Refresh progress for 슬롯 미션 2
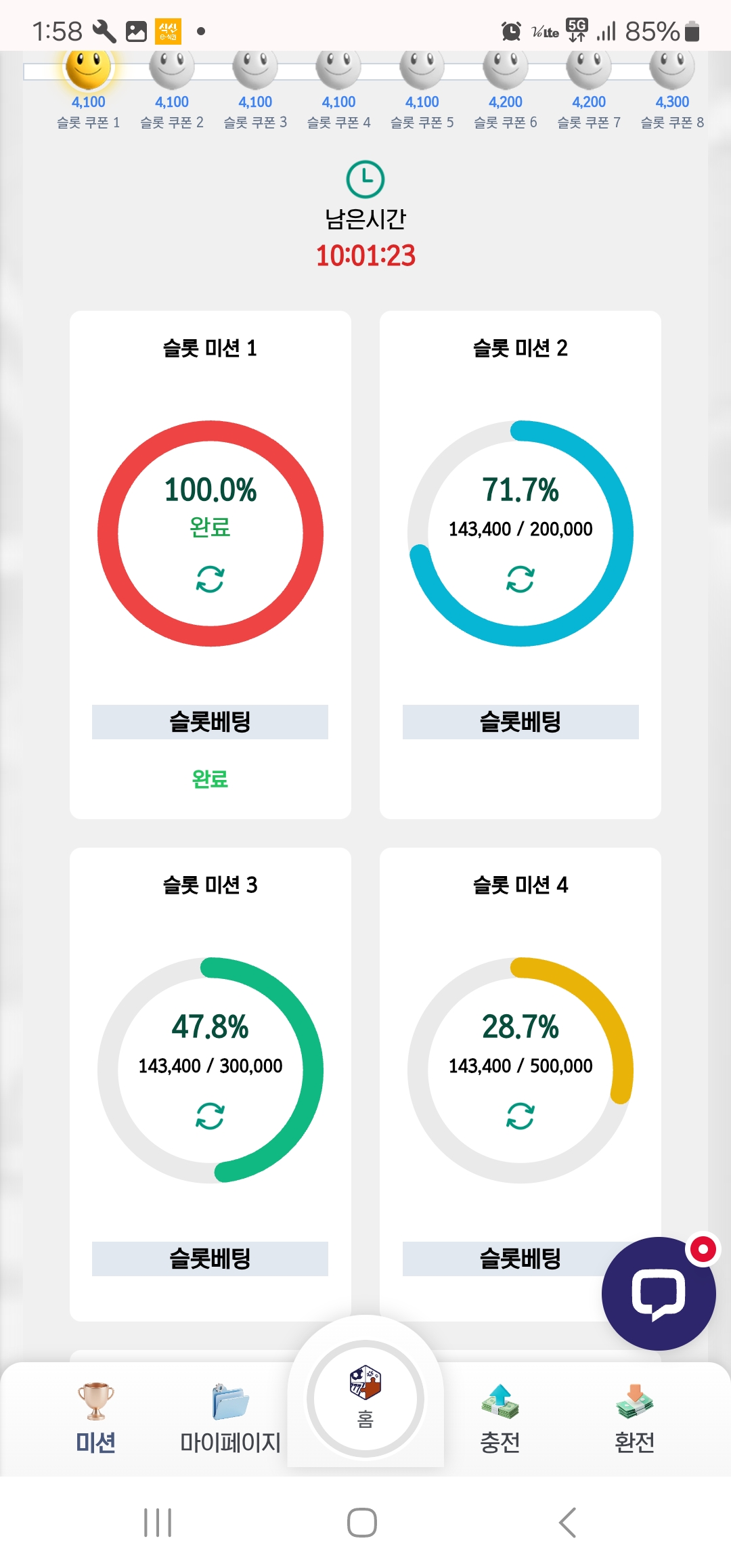The image size is (731, 1568). point(520,580)
